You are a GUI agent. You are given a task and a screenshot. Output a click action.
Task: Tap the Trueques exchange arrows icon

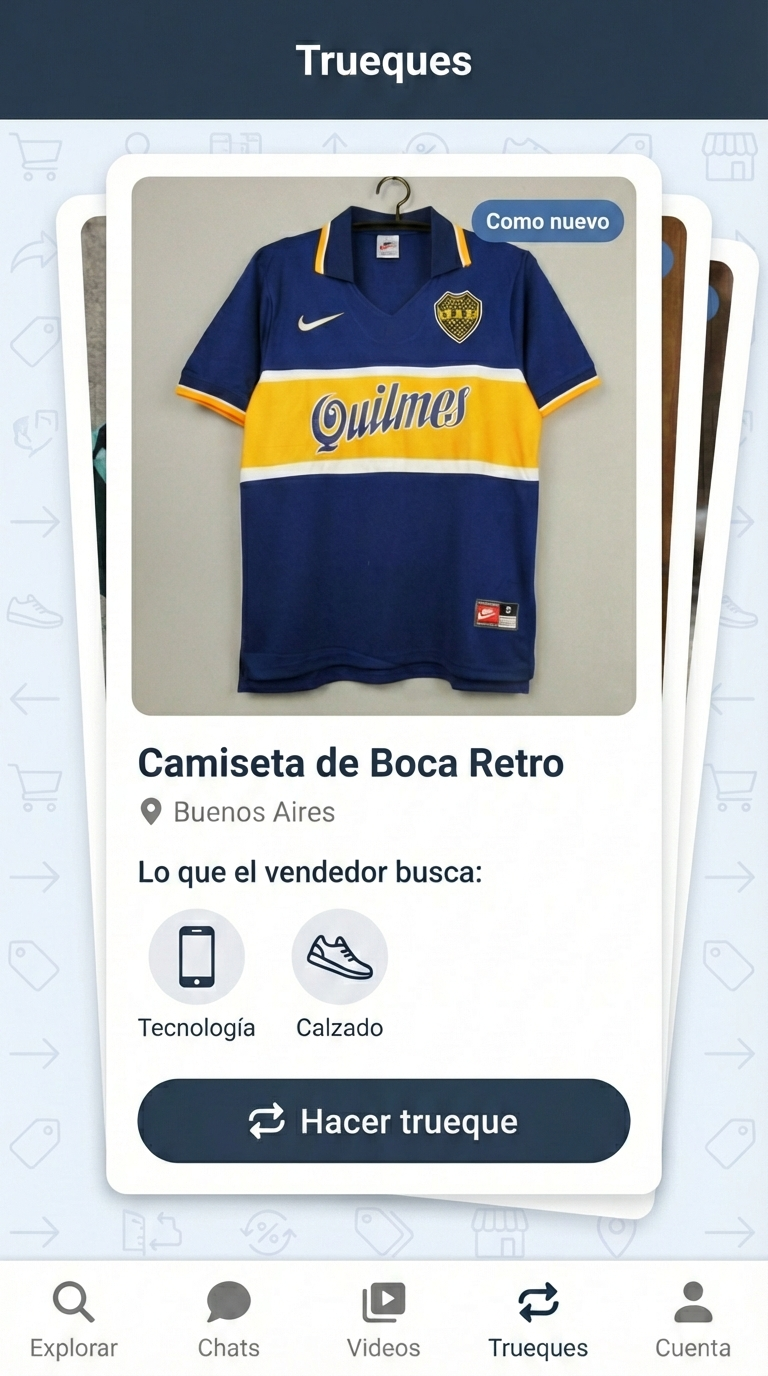(538, 1302)
